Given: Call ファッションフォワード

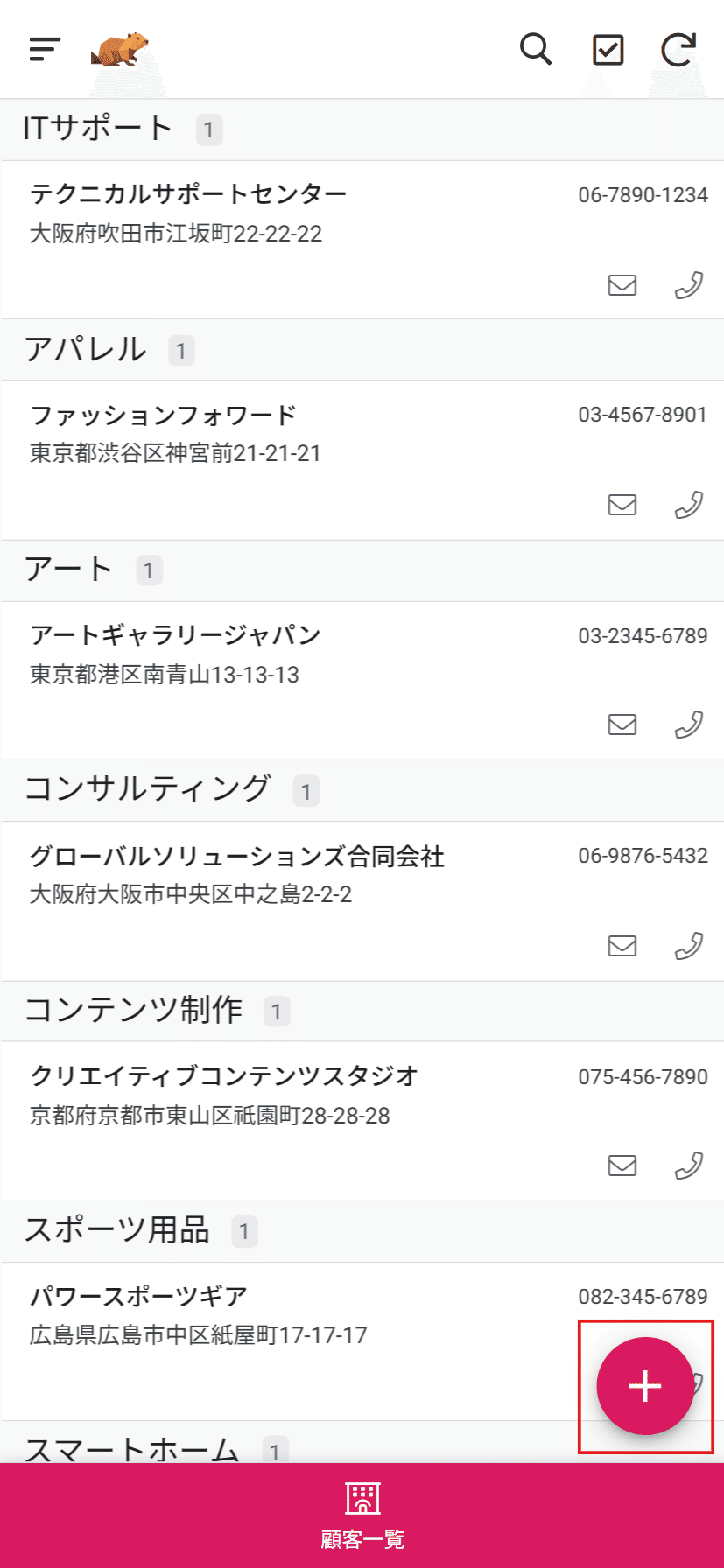Looking at the screenshot, I should (x=689, y=505).
